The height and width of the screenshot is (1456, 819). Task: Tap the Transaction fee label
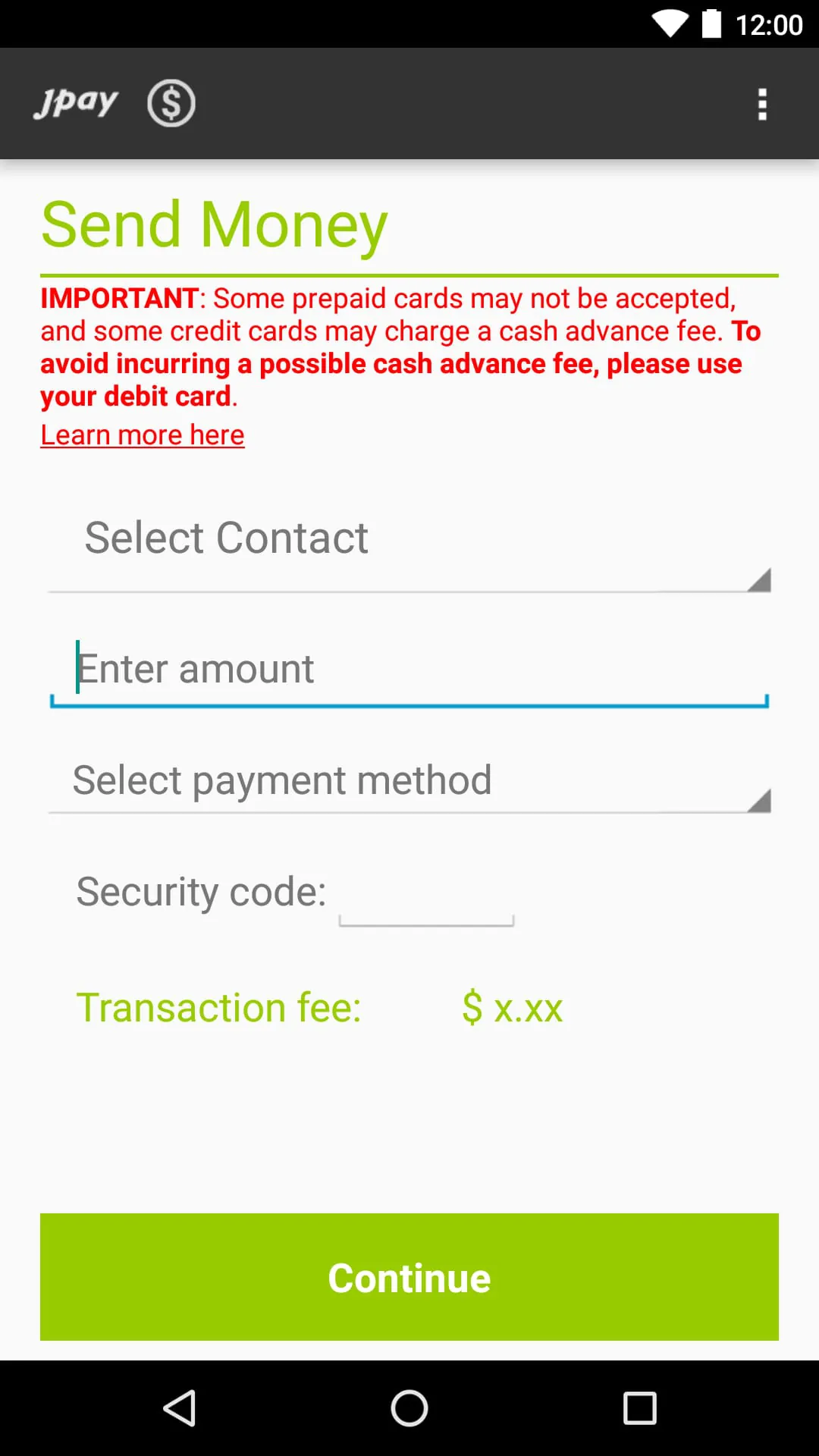218,1007
